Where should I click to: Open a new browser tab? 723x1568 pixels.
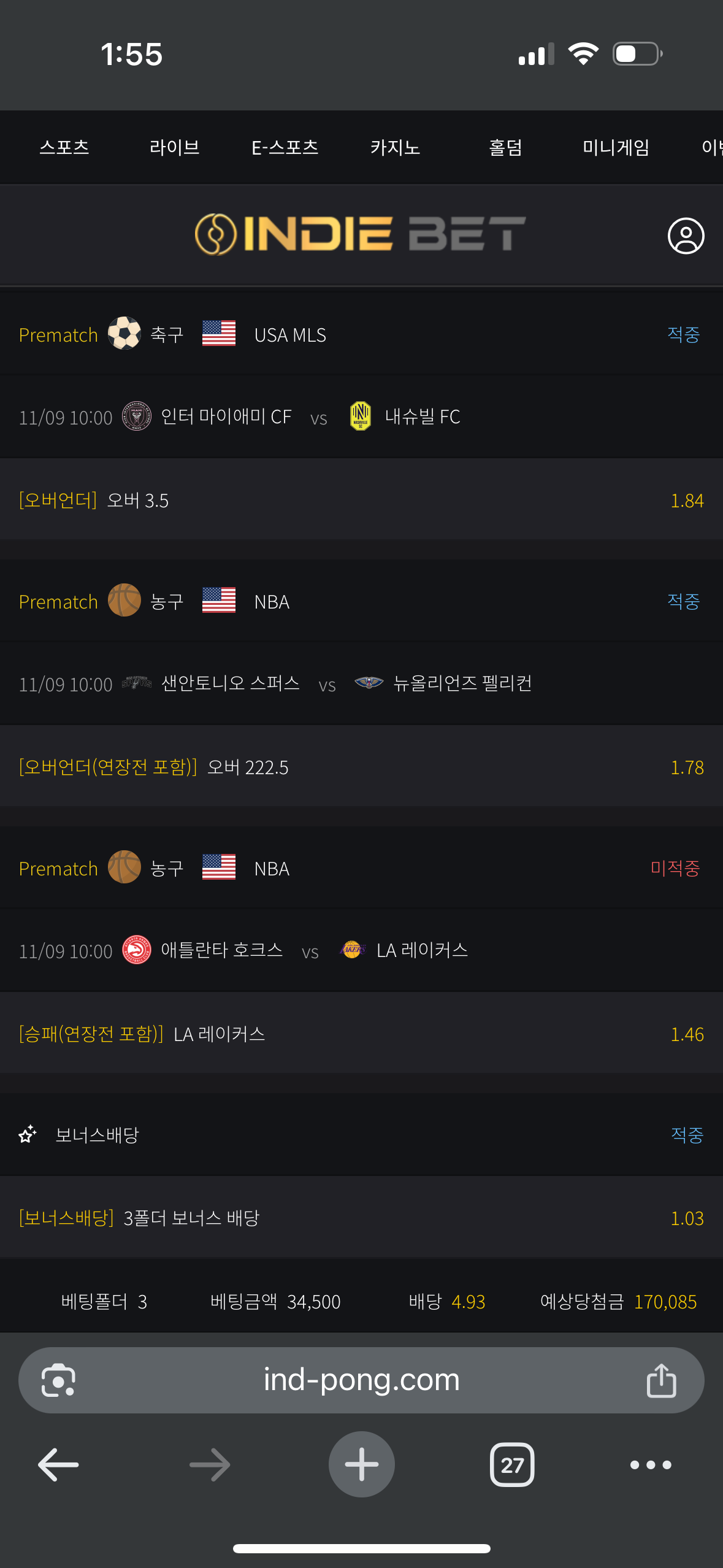tap(361, 1465)
